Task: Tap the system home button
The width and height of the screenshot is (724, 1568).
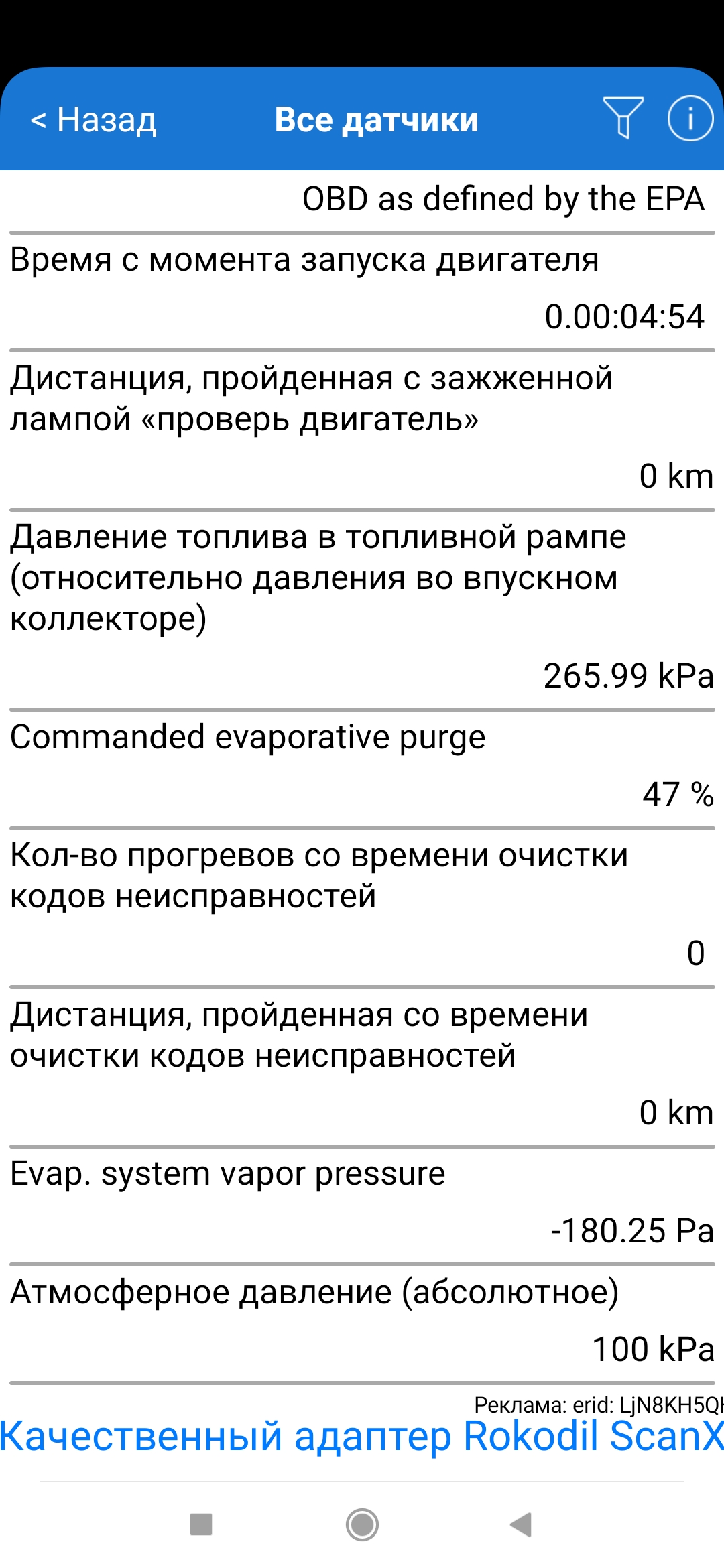Action: (362, 1524)
